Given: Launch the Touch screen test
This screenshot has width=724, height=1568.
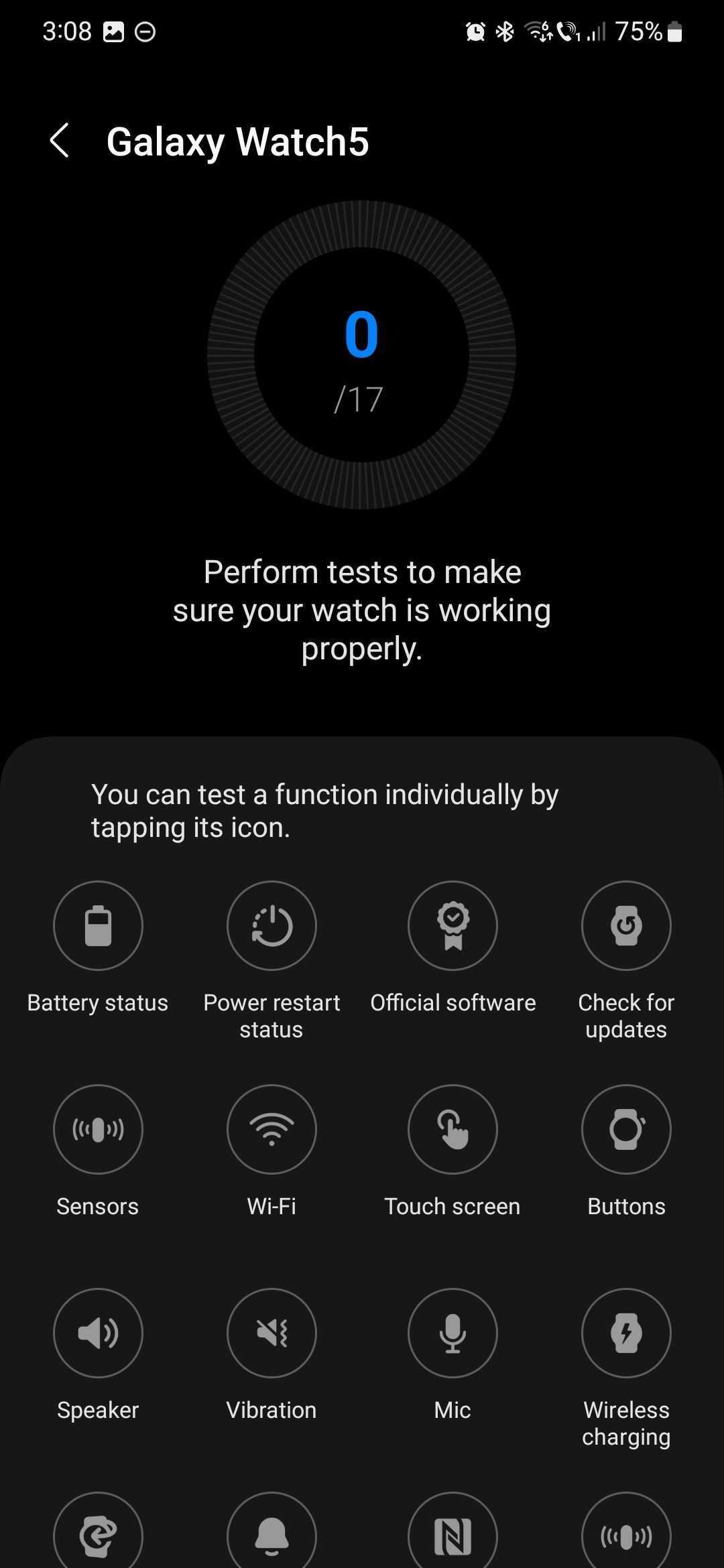Looking at the screenshot, I should [452, 1129].
